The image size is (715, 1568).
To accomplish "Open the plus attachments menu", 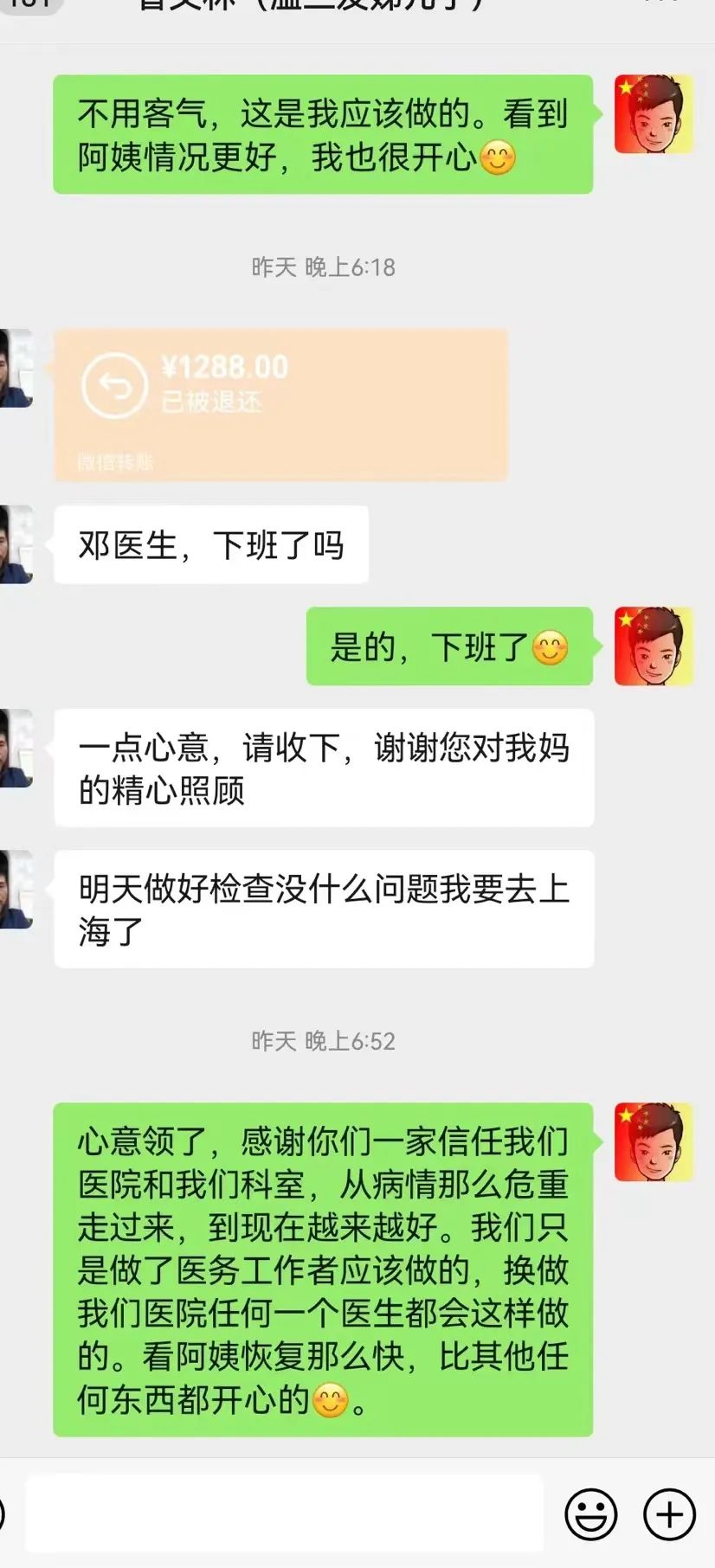I will point(669,1514).
